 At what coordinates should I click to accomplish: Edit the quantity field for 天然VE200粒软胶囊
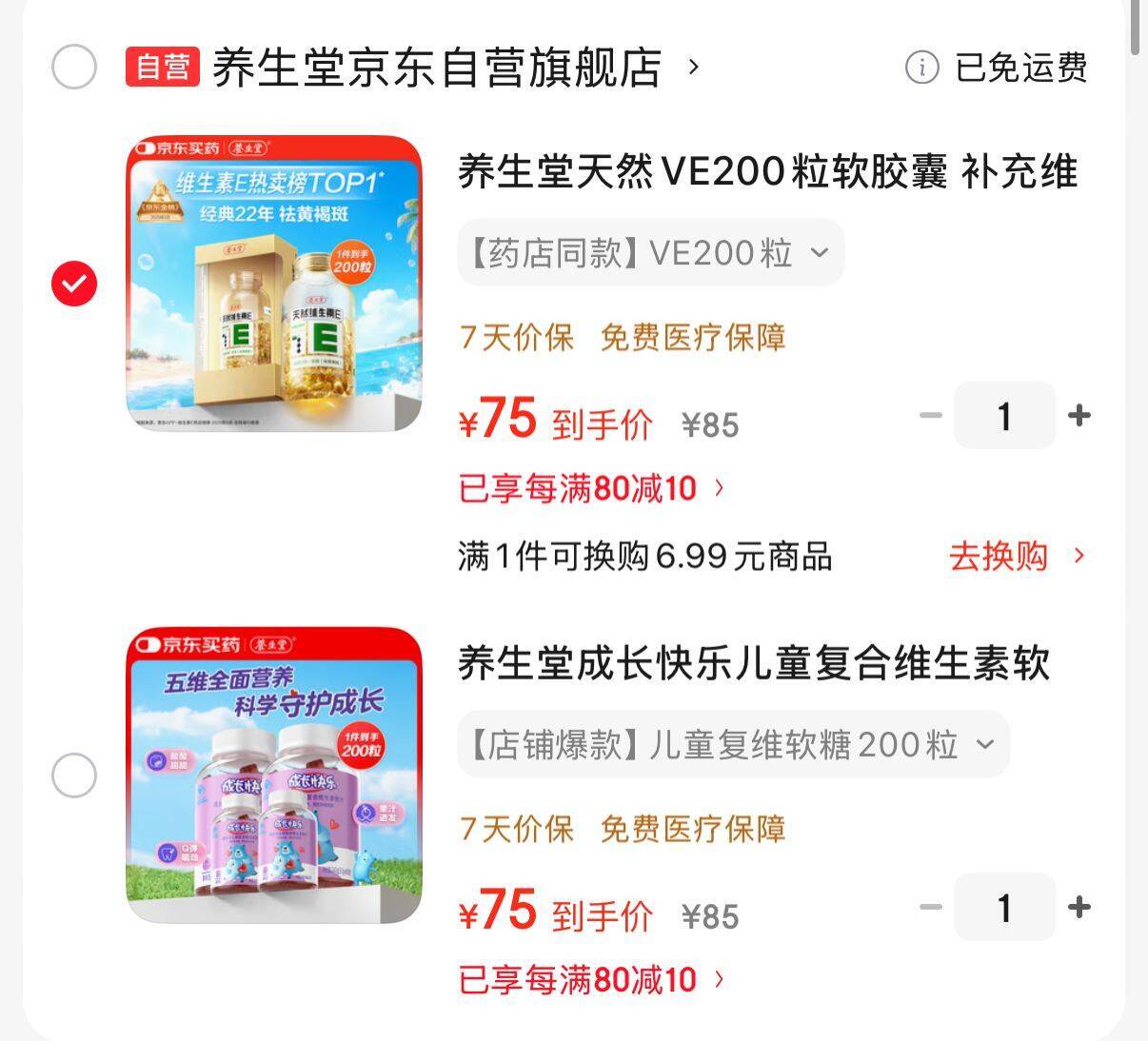coord(1004,416)
